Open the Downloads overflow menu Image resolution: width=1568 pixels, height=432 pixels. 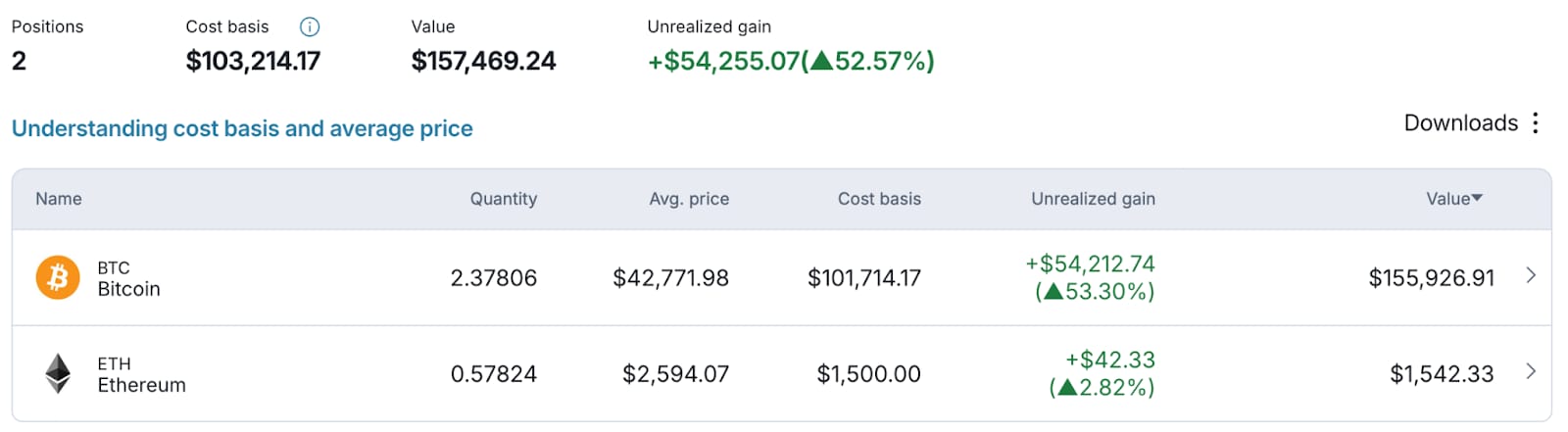(x=1535, y=122)
